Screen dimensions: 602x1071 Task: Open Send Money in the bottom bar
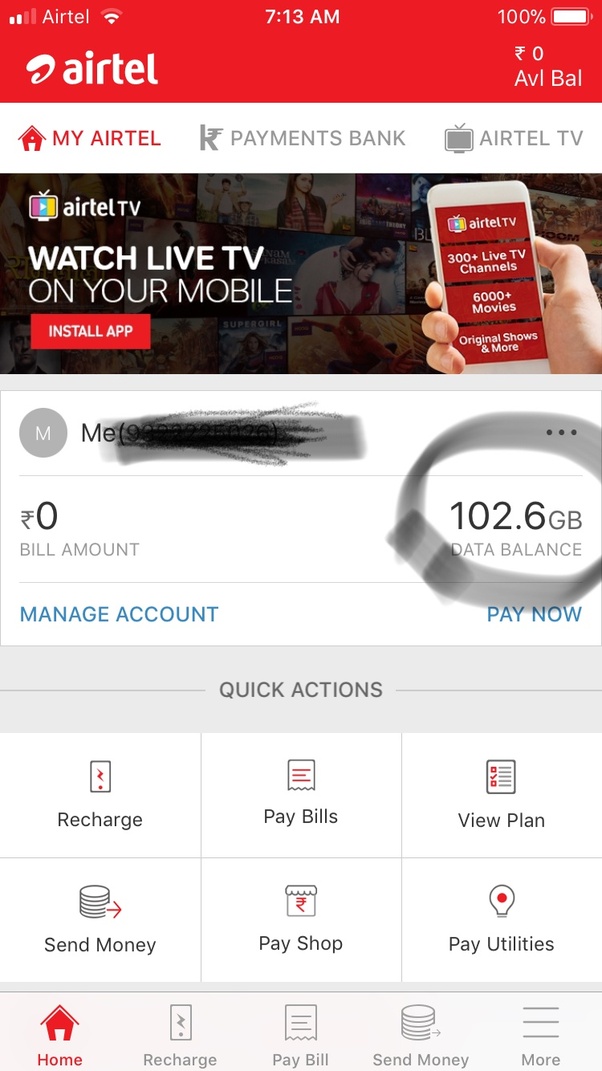[420, 1034]
